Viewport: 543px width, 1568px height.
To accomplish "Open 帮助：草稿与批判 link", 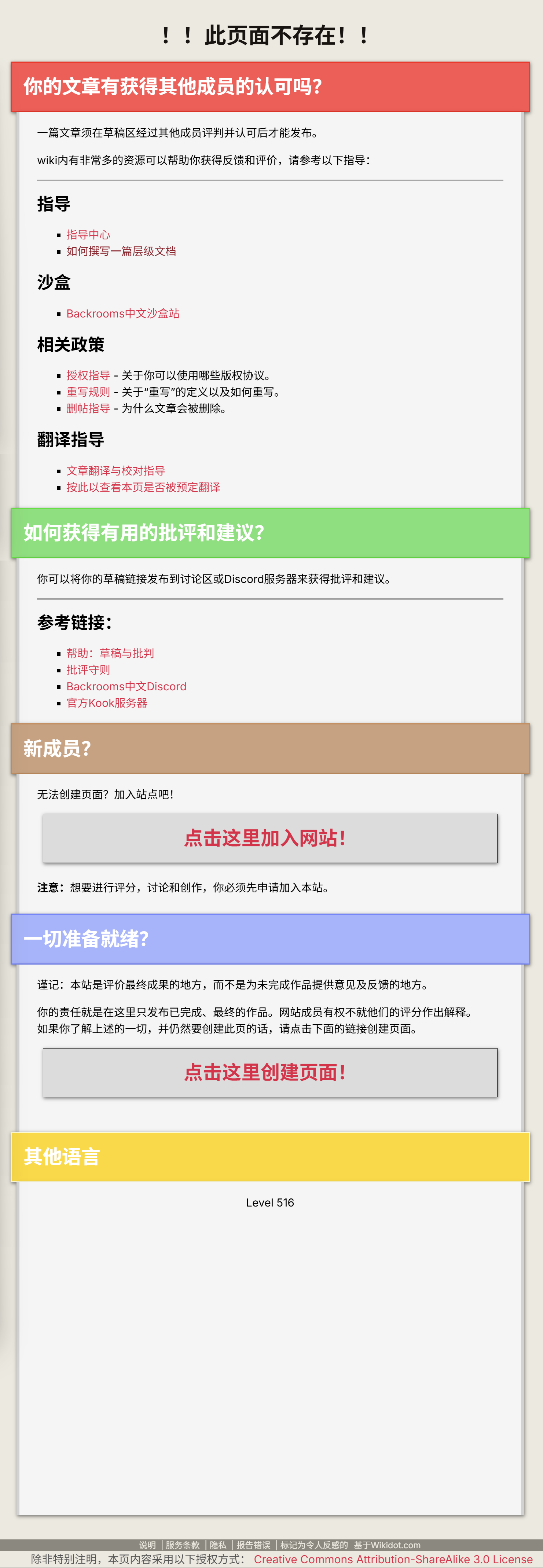I will (110, 653).
